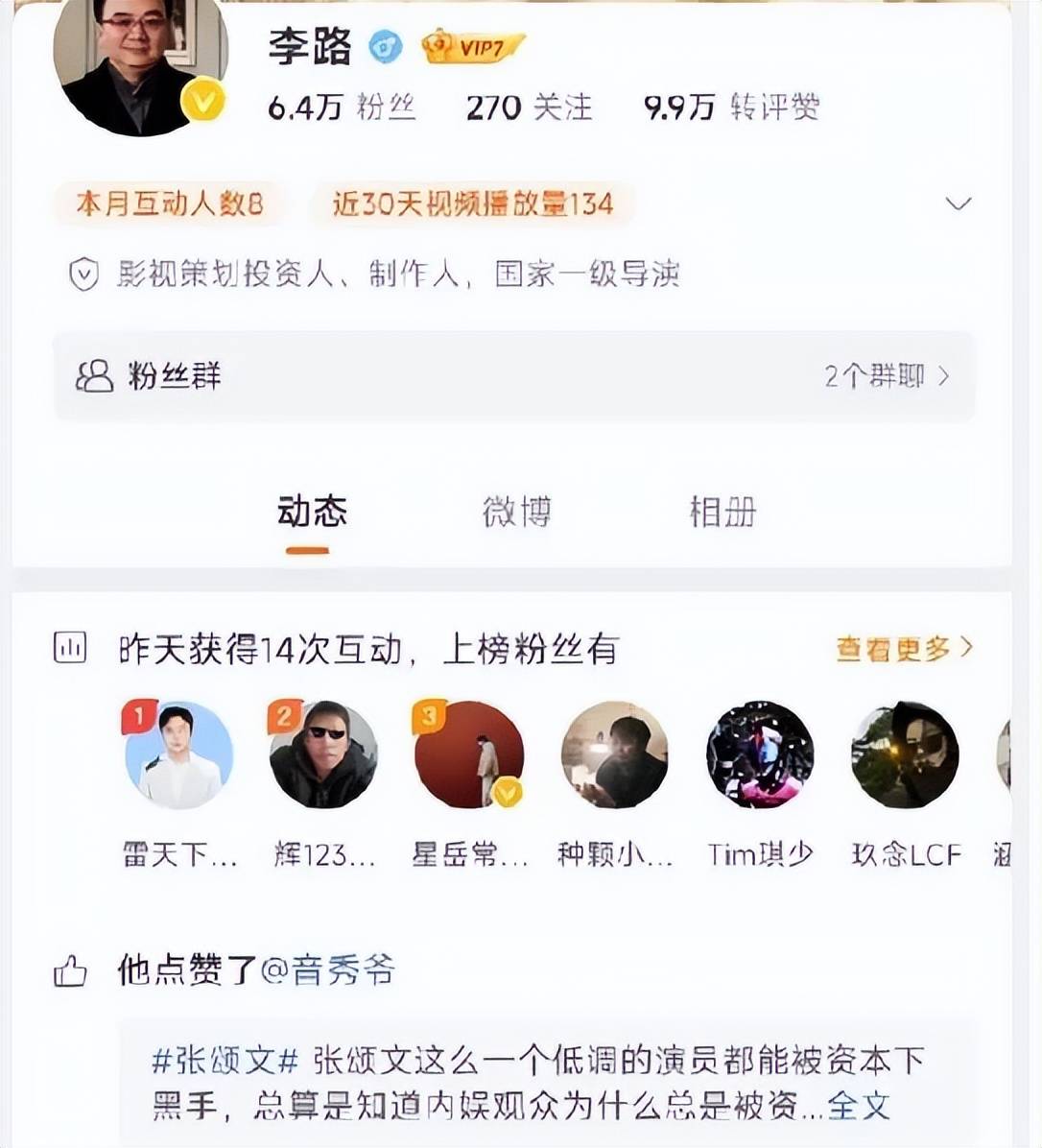1042x1148 pixels.
Task: Tap the 本月互动人数8 chip
Action: coord(169,203)
